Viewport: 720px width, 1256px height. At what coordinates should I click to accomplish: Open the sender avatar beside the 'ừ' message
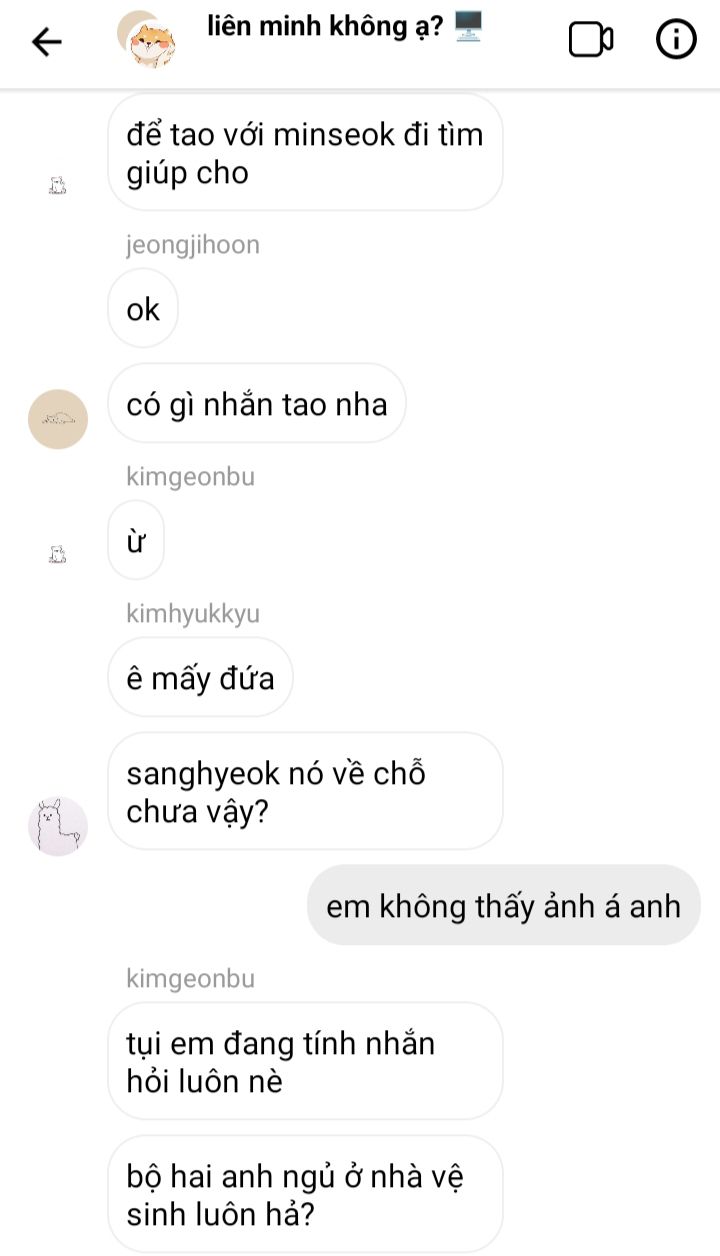(x=58, y=554)
